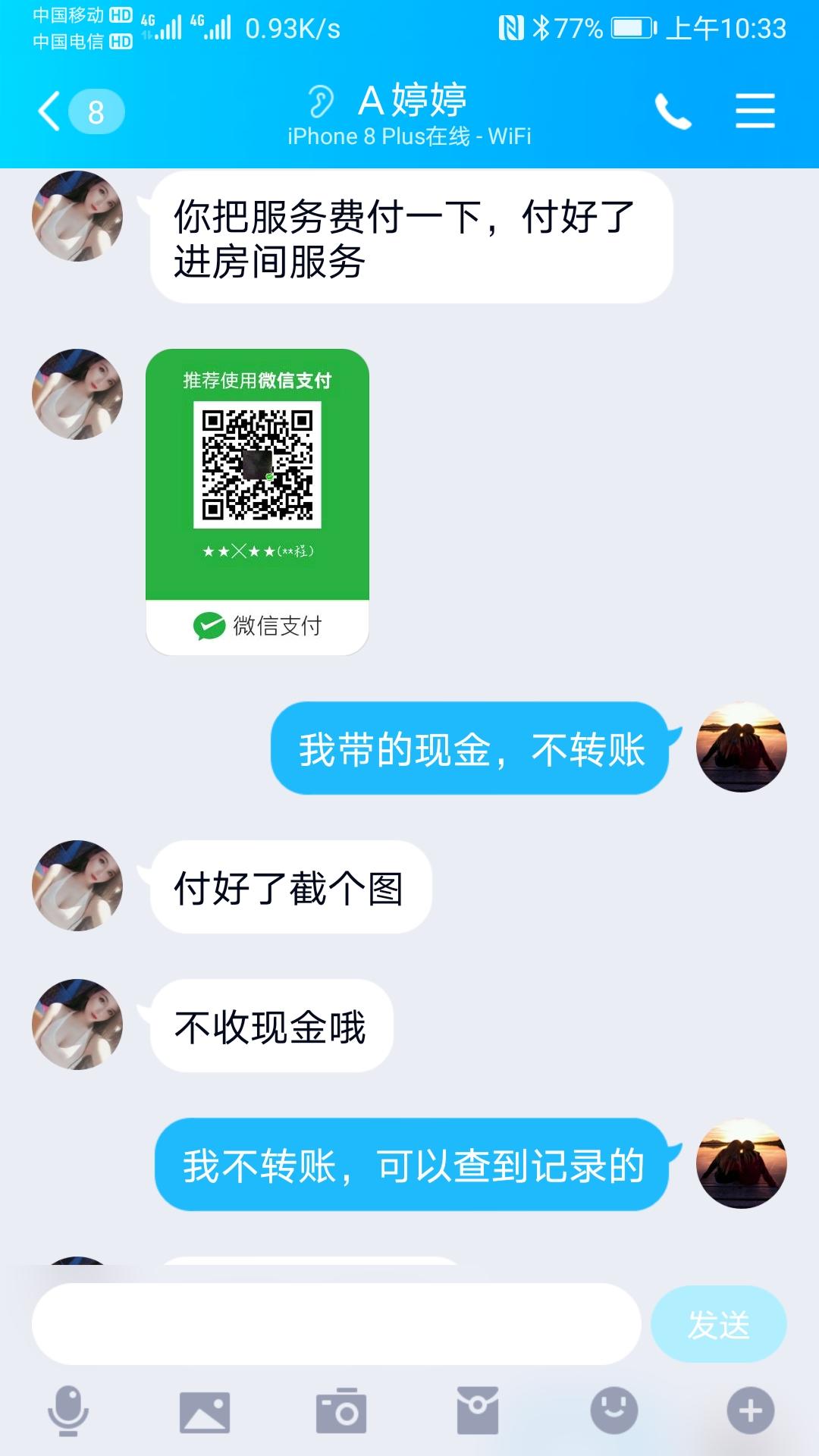This screenshot has height=1456, width=819.
Task: Focus the message input field
Action: point(336,1324)
